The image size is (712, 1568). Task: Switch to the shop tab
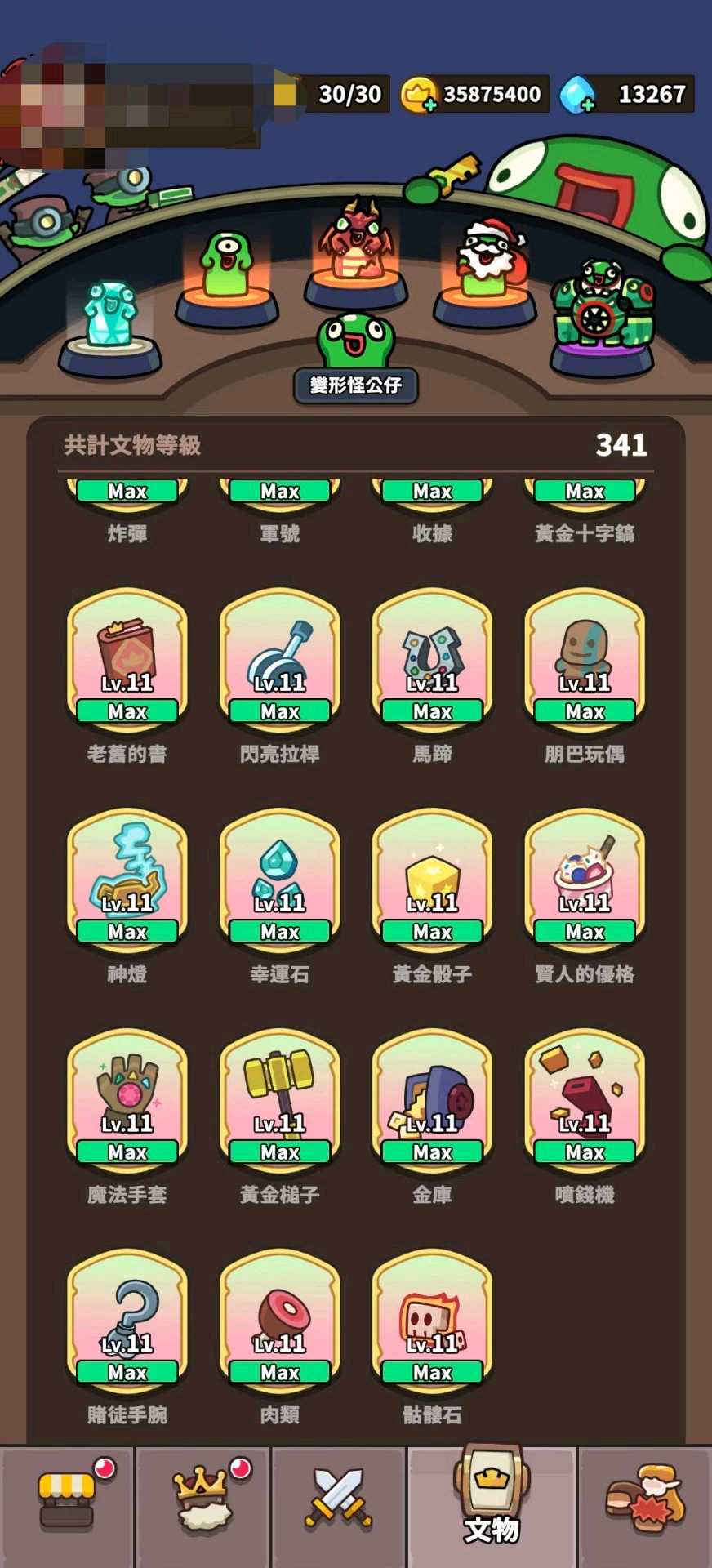67,1508
